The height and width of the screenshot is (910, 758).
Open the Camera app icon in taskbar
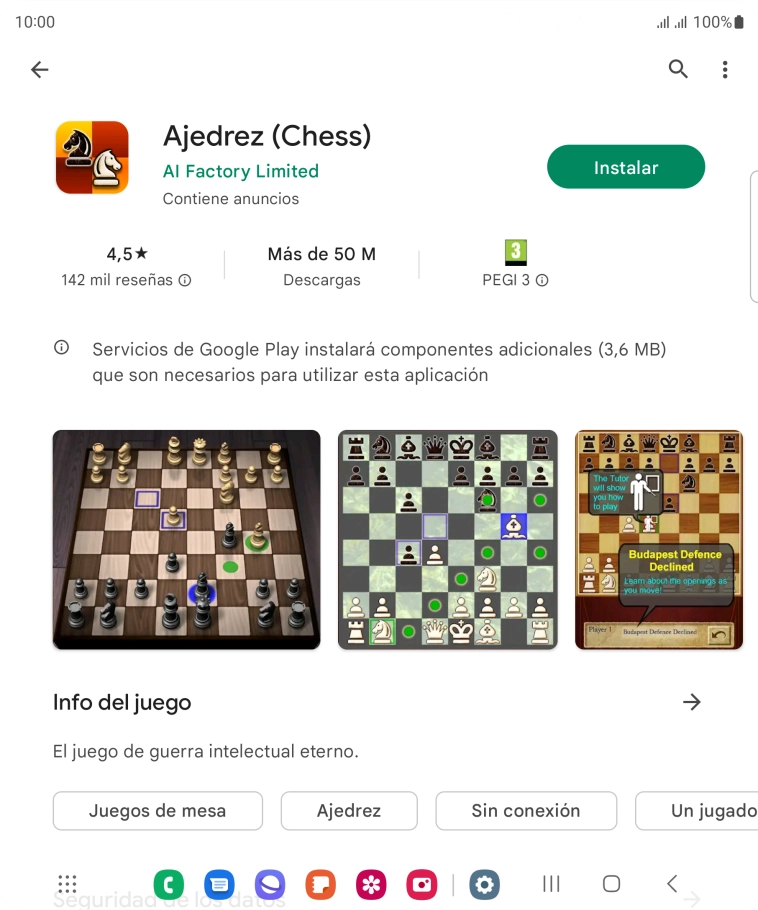click(422, 884)
